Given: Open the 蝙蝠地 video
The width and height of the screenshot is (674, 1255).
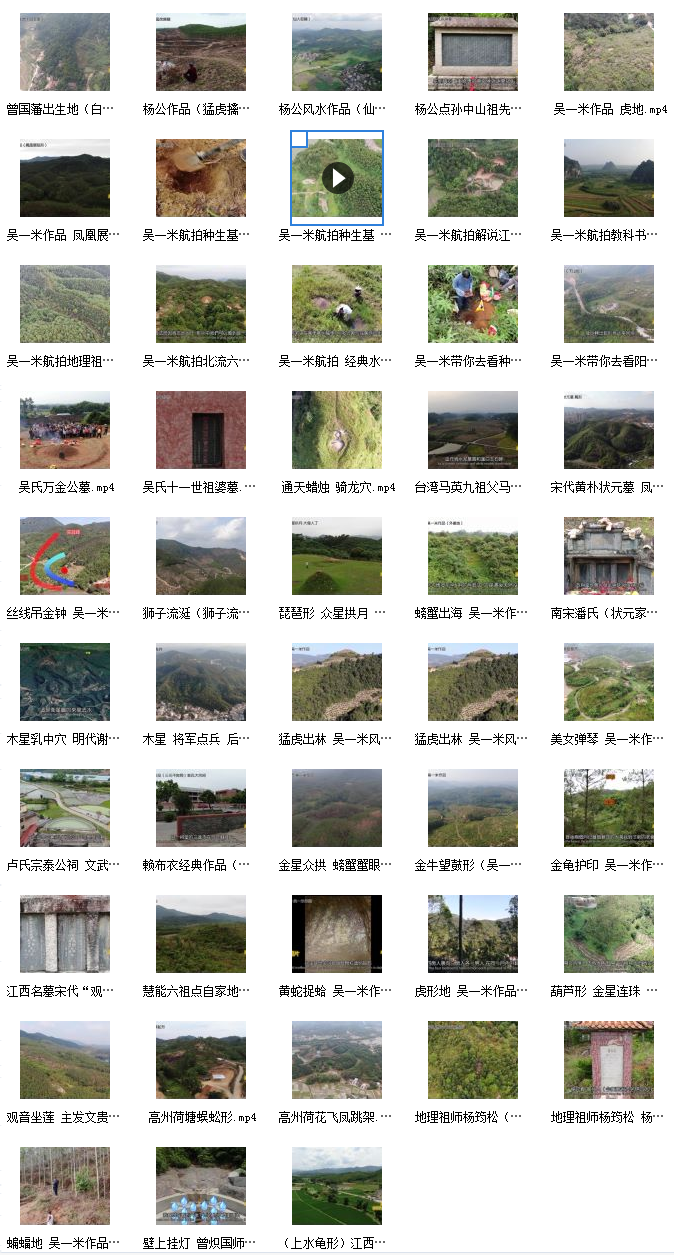Looking at the screenshot, I should [x=65, y=1186].
